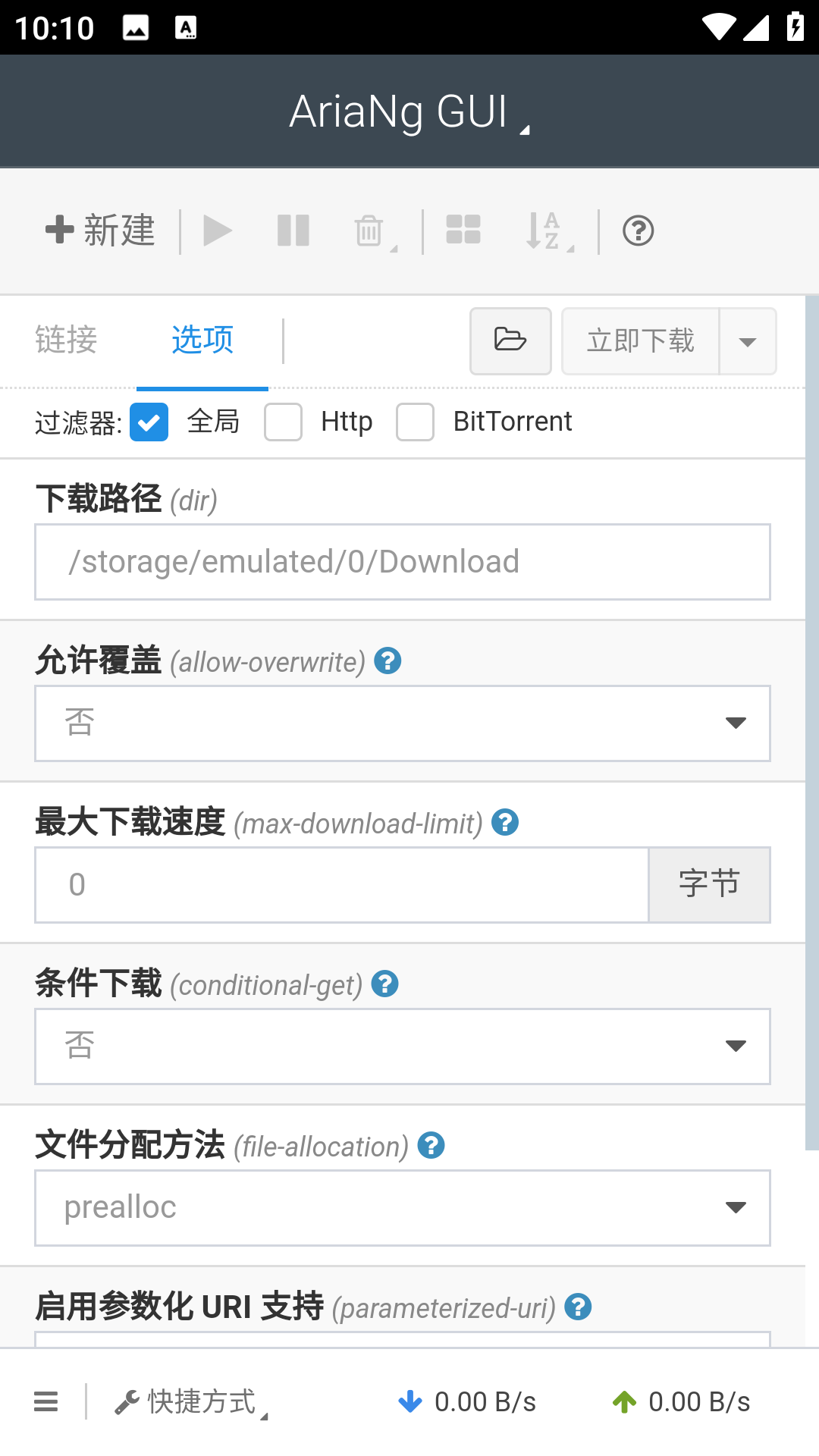Open the 文件分配方法 prealloc dropdown
The image size is (819, 1456).
tap(402, 1208)
